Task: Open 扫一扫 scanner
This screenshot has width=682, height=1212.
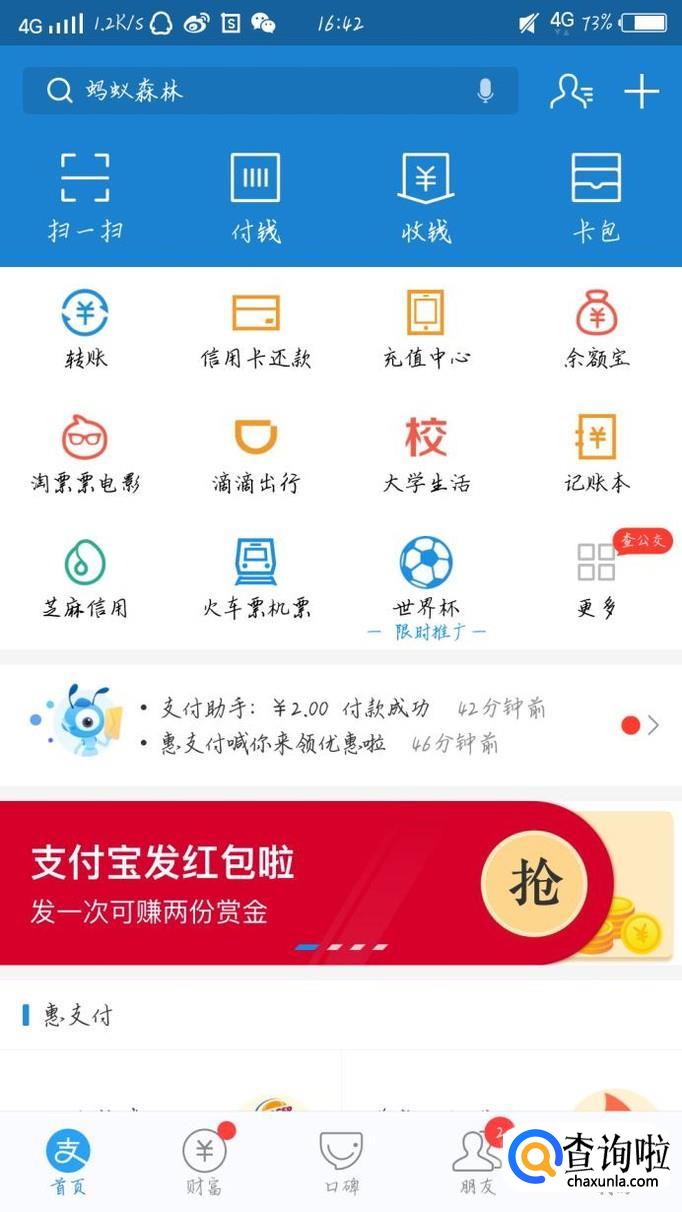Action: click(85, 198)
